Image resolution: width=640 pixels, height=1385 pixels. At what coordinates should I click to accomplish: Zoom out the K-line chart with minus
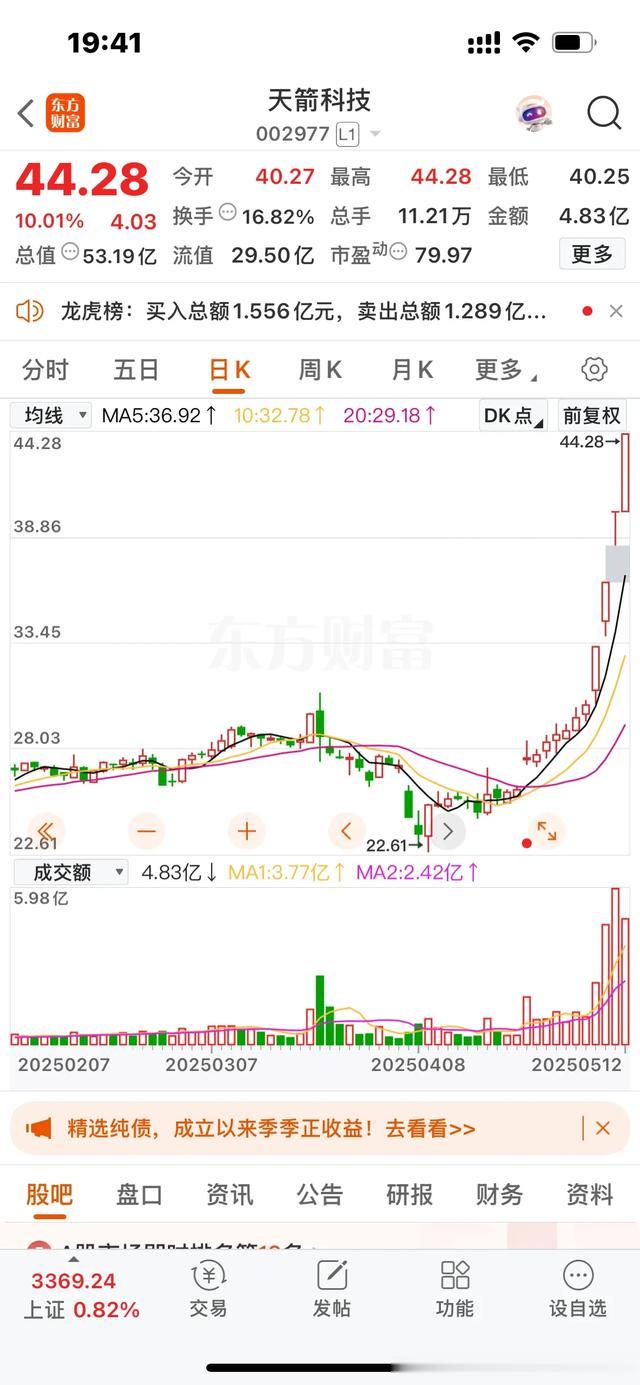(x=147, y=831)
